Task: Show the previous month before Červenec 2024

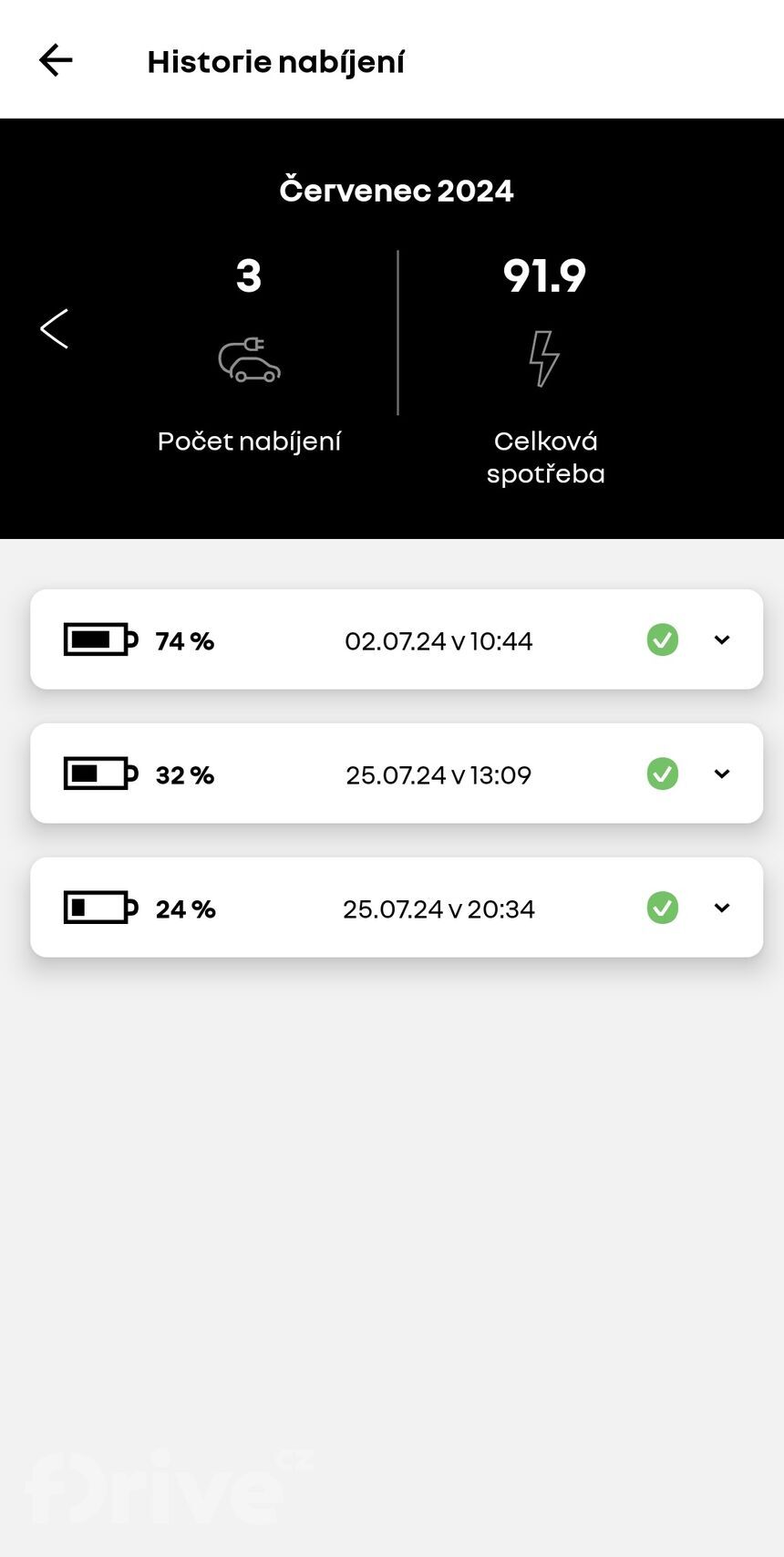Action: click(55, 328)
